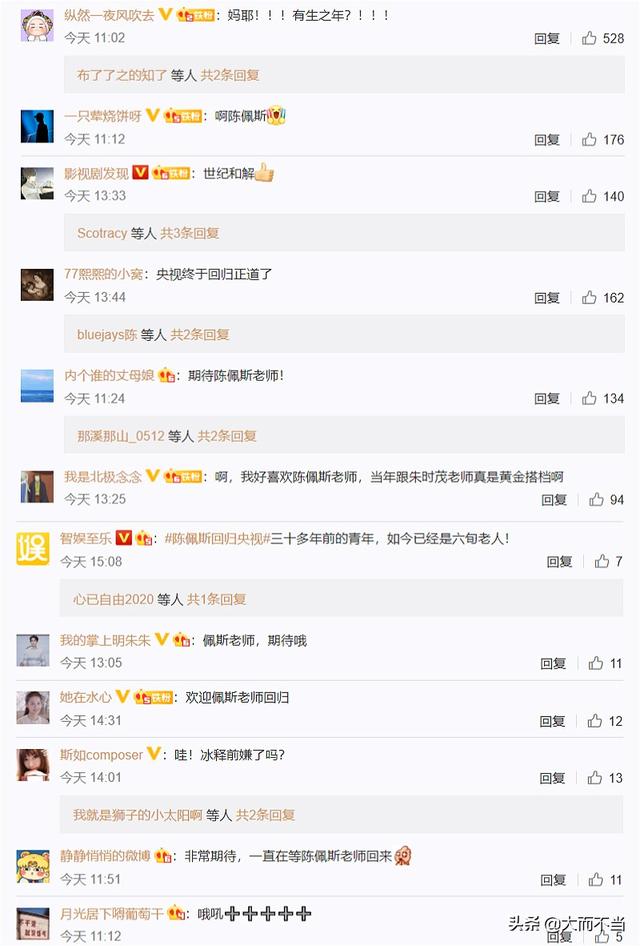This screenshot has height=946, width=640.
Task: Open 月光居下嘚葡萄干's profile
Action: coord(111,914)
